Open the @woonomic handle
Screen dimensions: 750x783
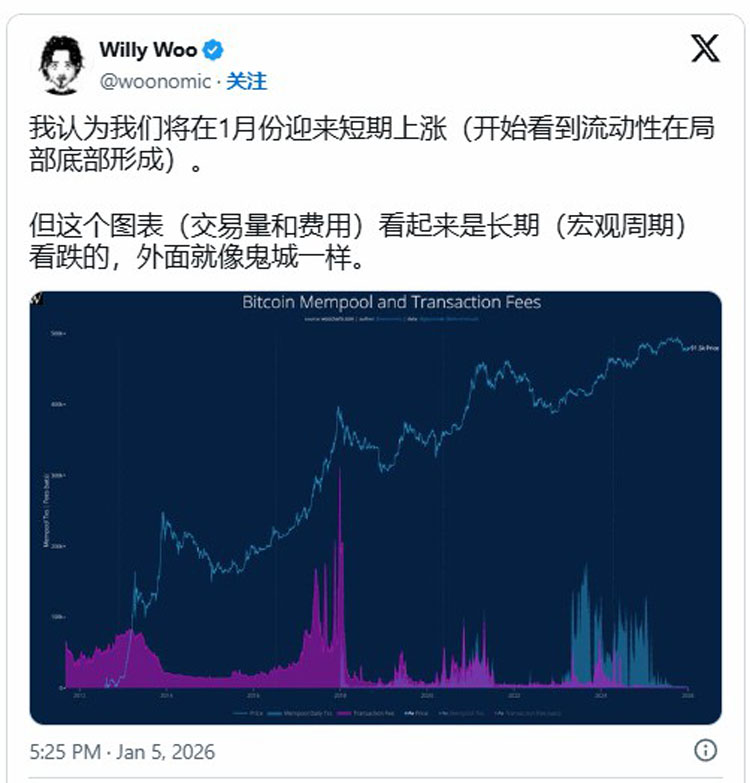155,81
